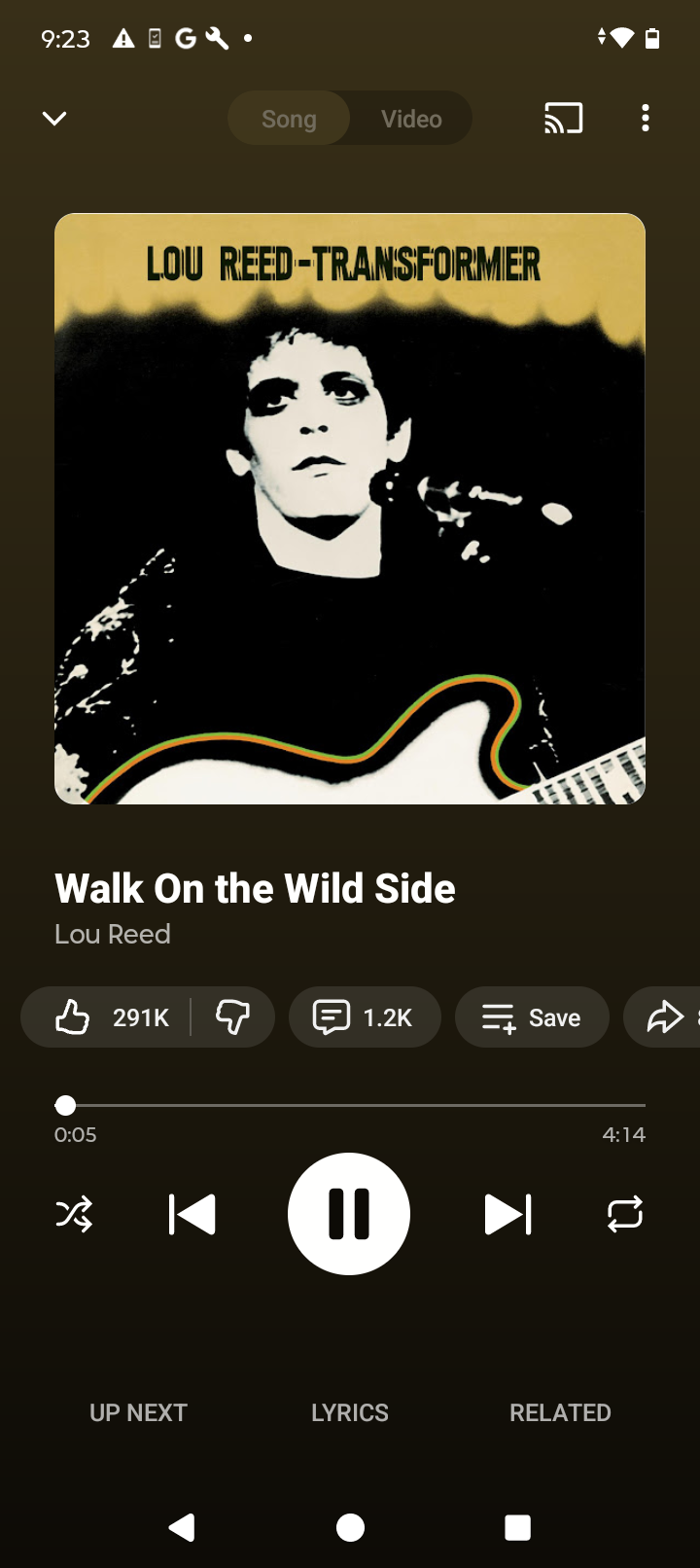The height and width of the screenshot is (1568, 700).
Task: Save the song to a playlist
Action: tap(532, 1016)
